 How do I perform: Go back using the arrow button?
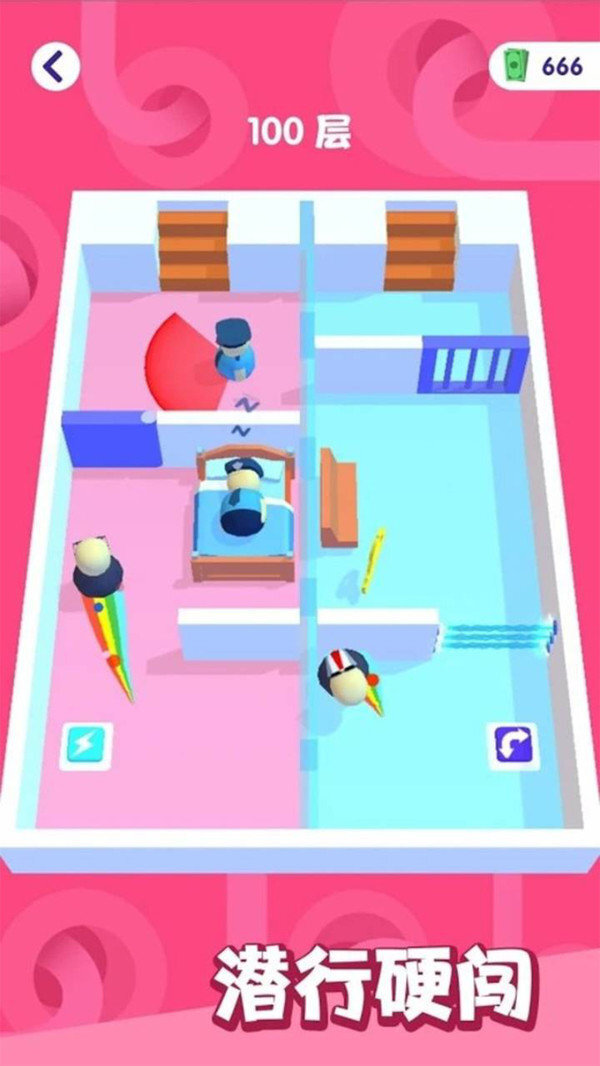tap(55, 67)
